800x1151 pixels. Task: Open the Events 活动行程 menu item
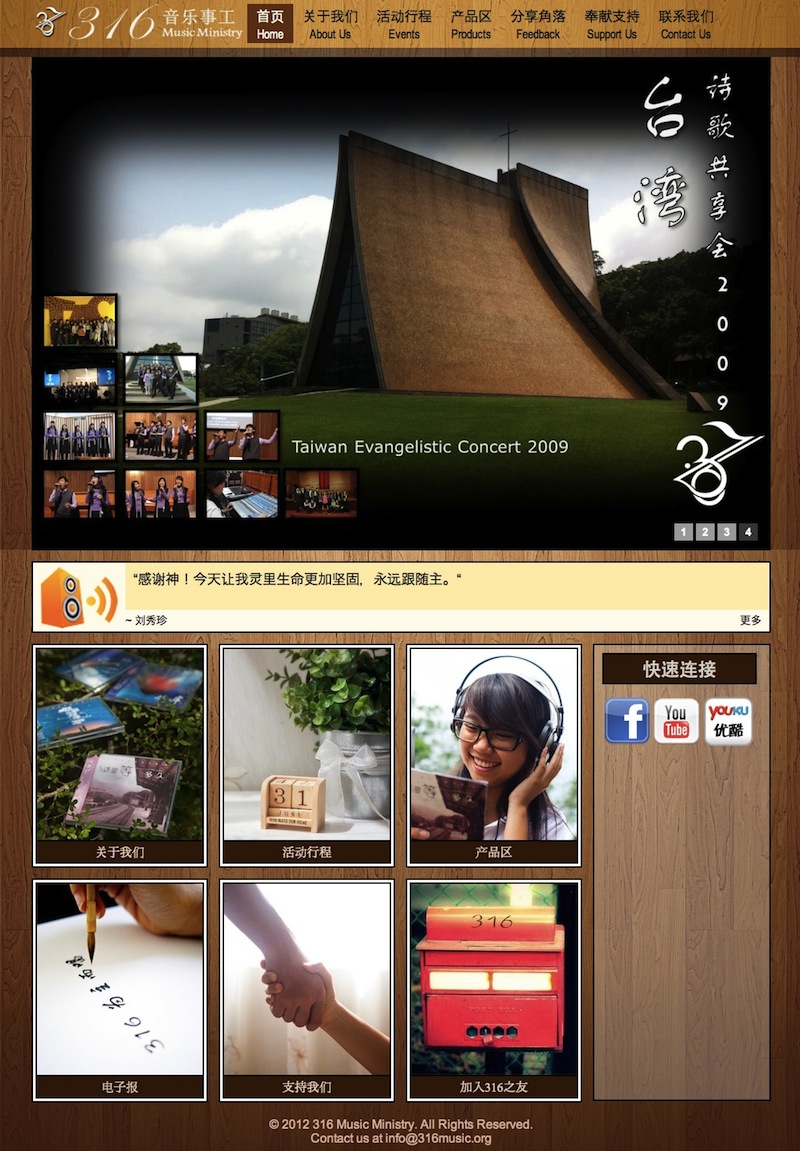(404, 24)
